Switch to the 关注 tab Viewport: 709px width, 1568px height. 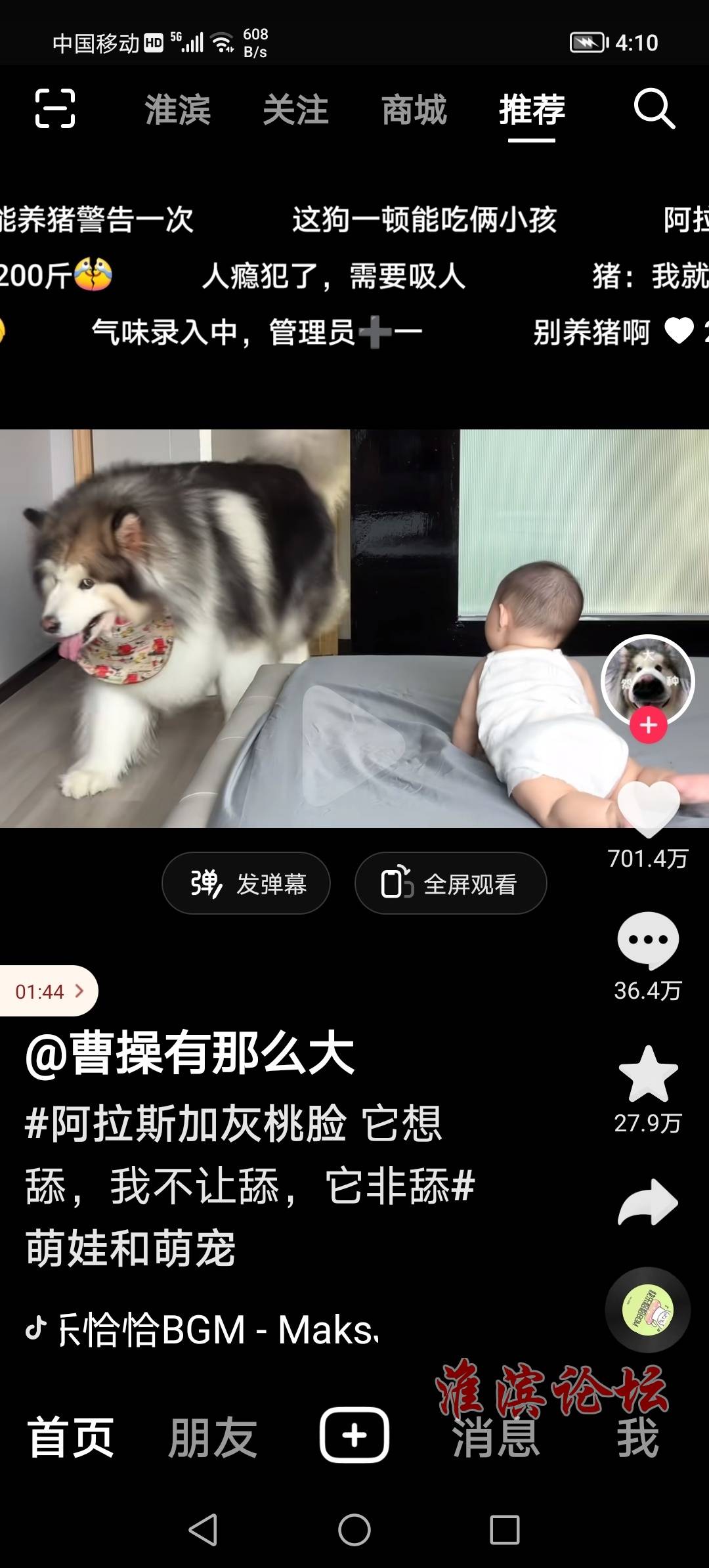[296, 110]
